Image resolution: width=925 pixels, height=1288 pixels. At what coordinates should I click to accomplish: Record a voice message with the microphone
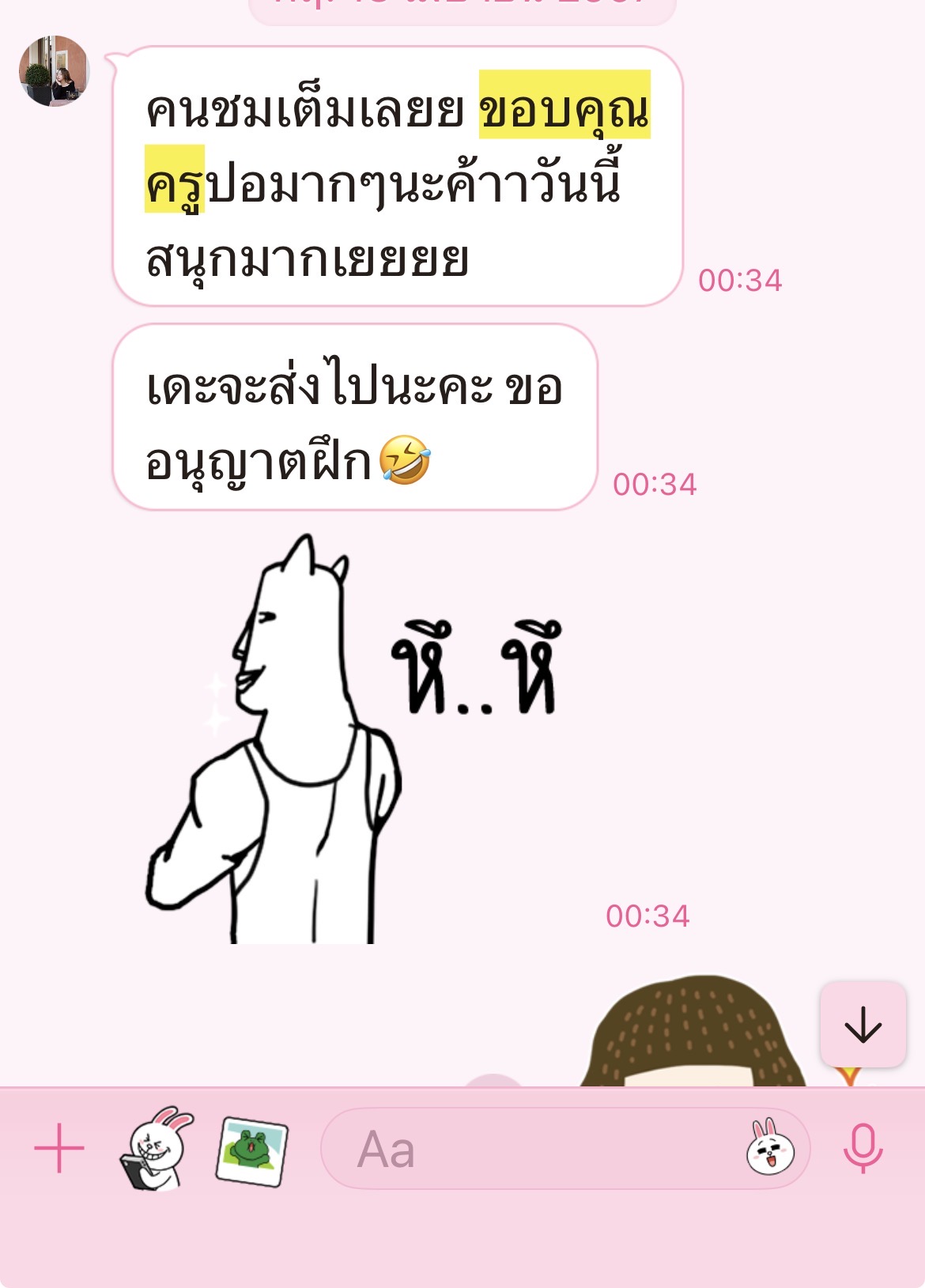click(x=863, y=1148)
